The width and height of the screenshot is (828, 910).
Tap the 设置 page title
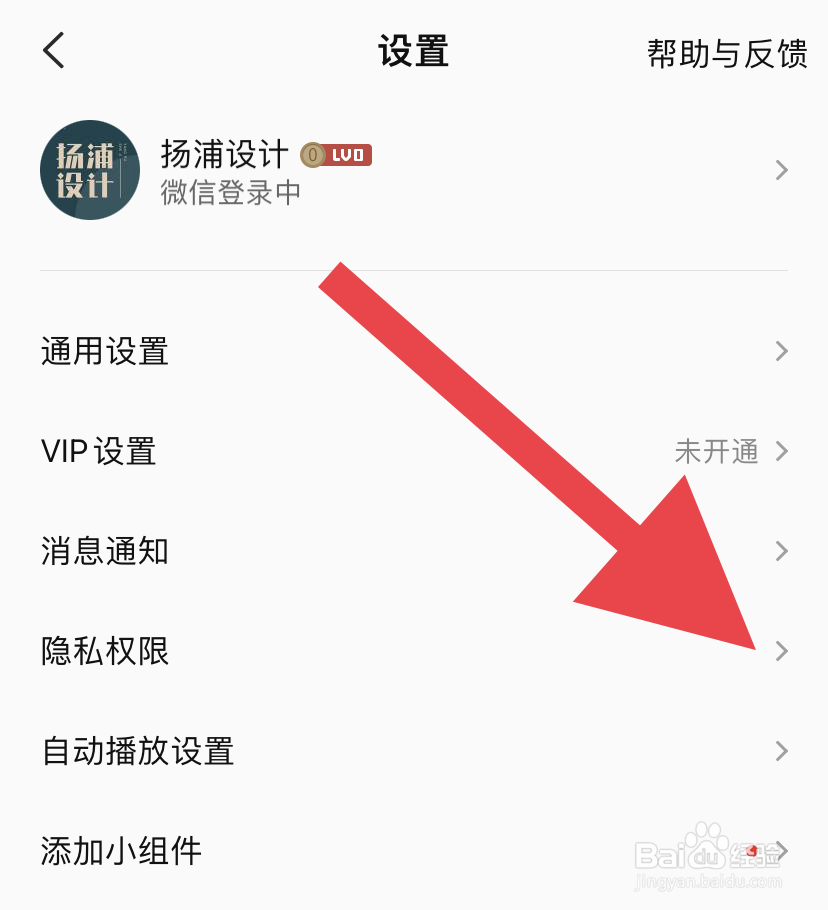pos(413,52)
